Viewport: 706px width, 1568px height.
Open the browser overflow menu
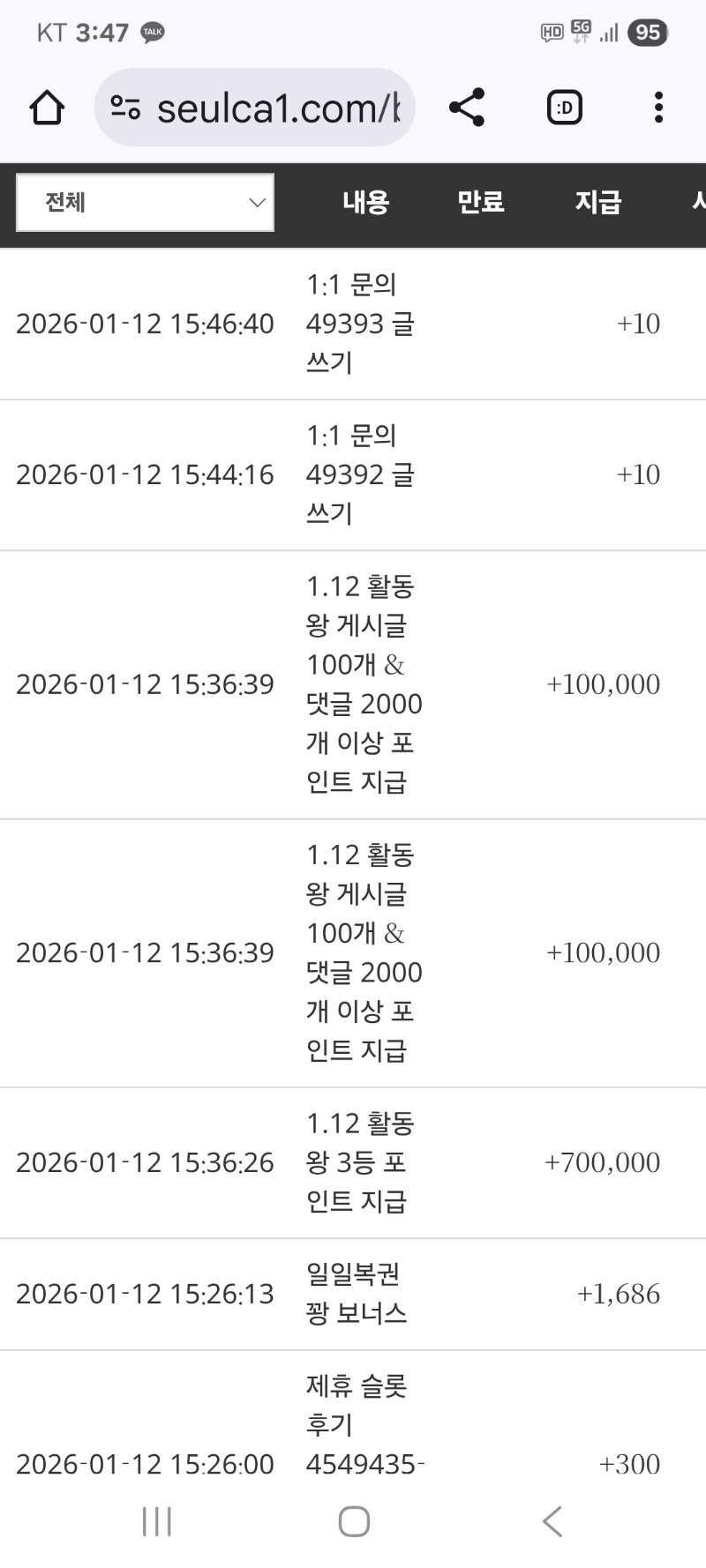658,108
